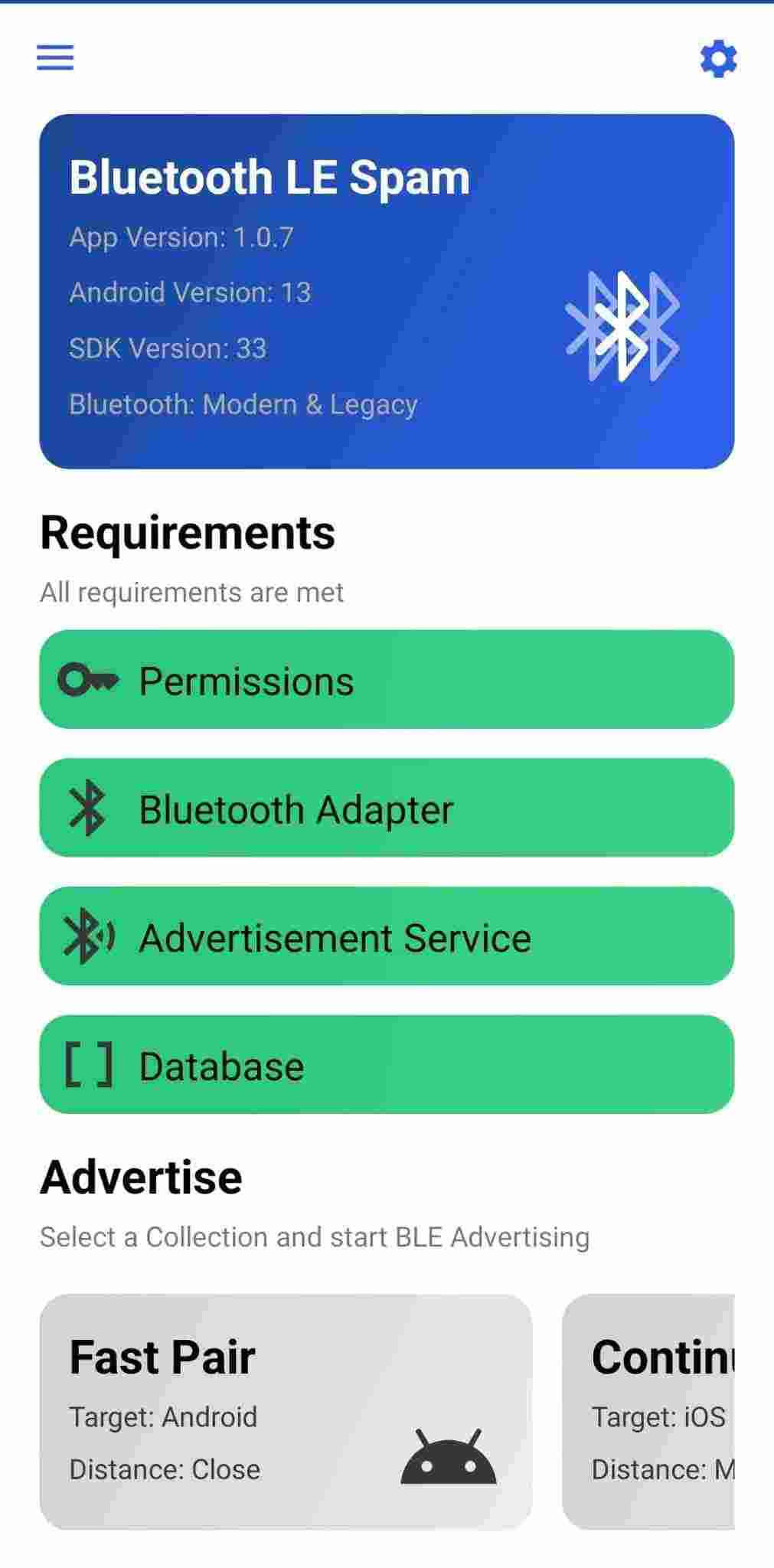
Task: Open the Settings gear icon
Action: (x=717, y=58)
